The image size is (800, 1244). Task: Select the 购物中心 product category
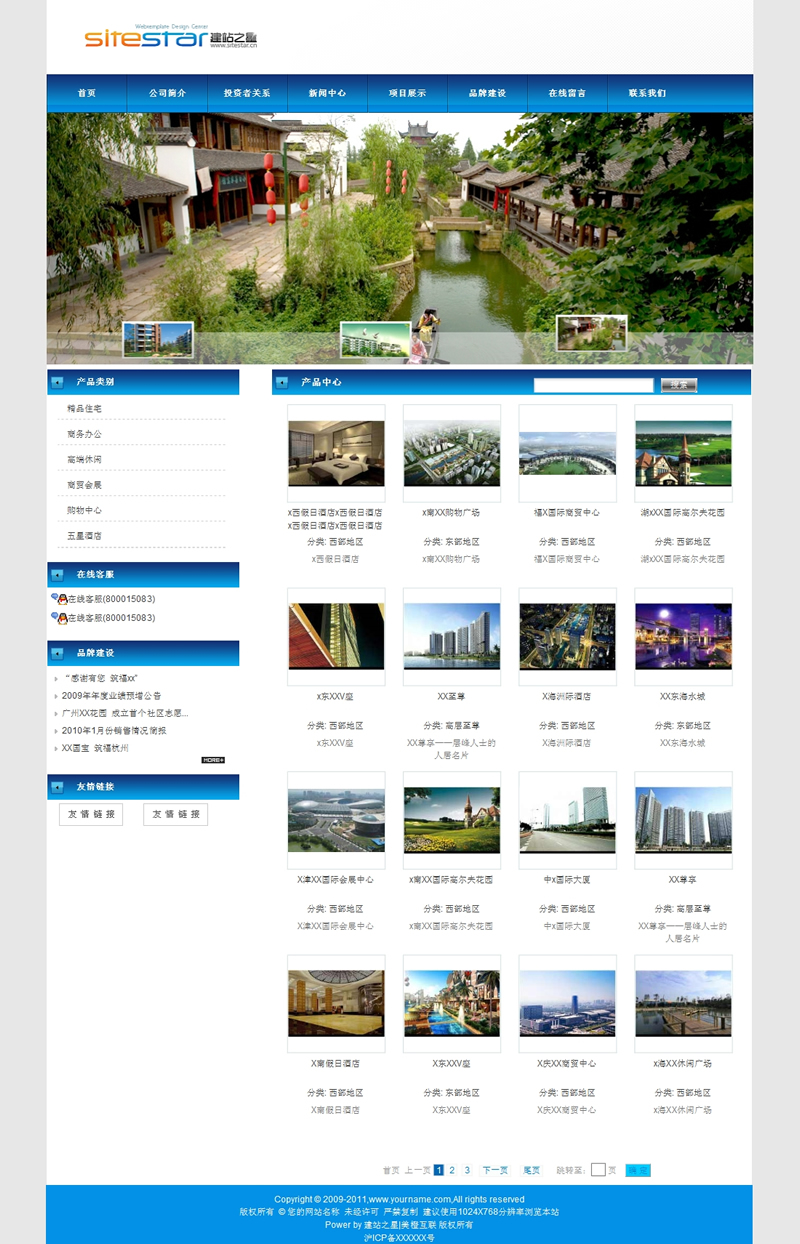84,510
